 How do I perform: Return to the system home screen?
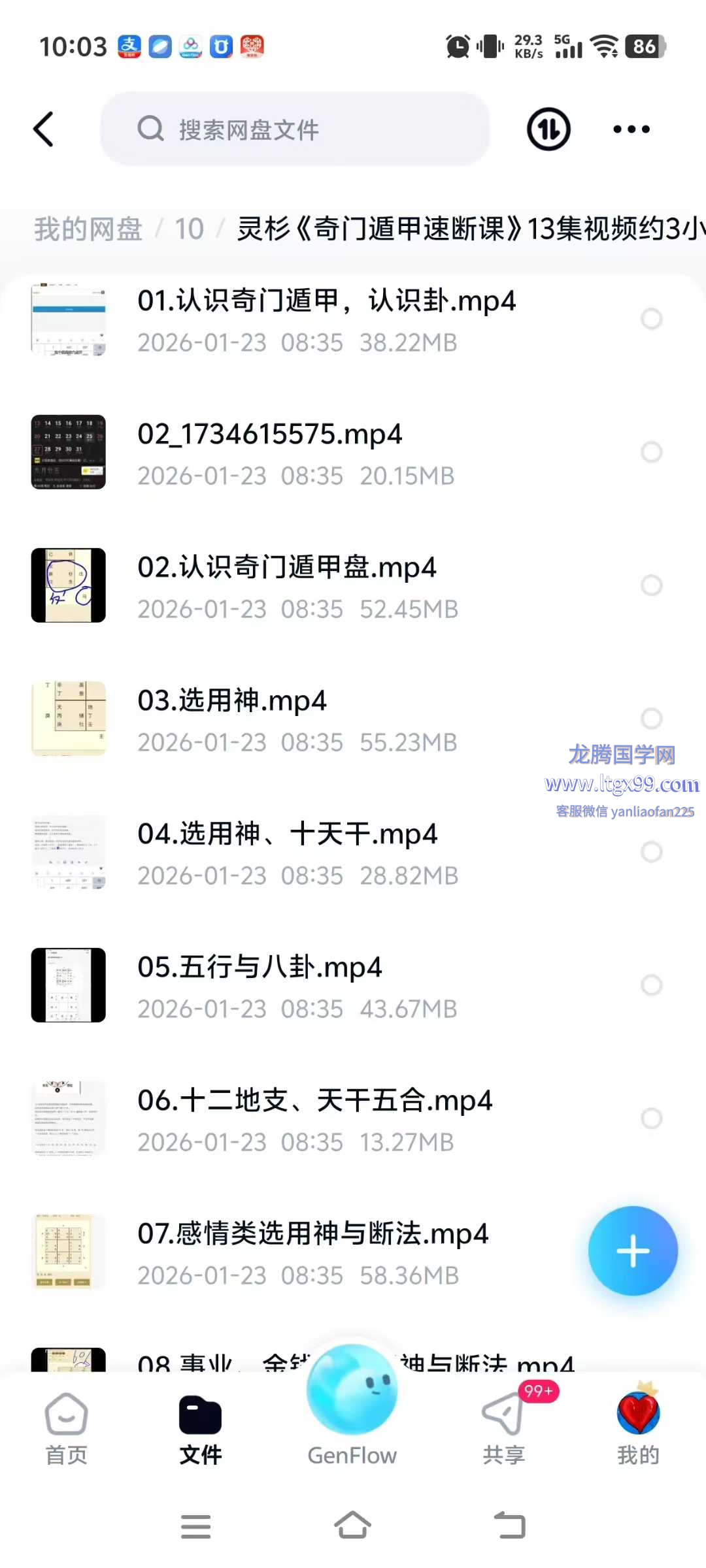click(353, 1526)
